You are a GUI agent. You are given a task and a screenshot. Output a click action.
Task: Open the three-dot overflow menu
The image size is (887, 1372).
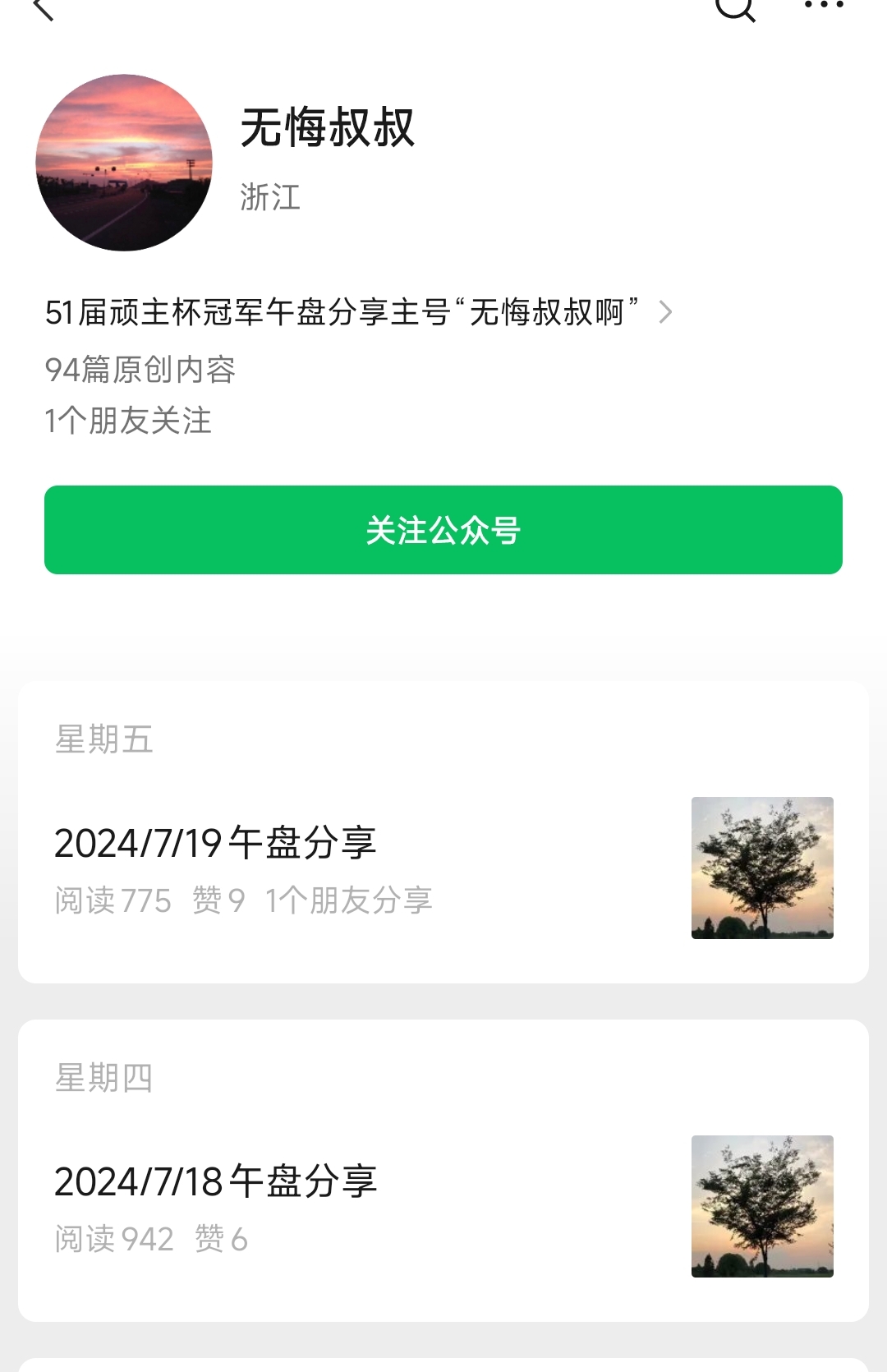pos(823,5)
